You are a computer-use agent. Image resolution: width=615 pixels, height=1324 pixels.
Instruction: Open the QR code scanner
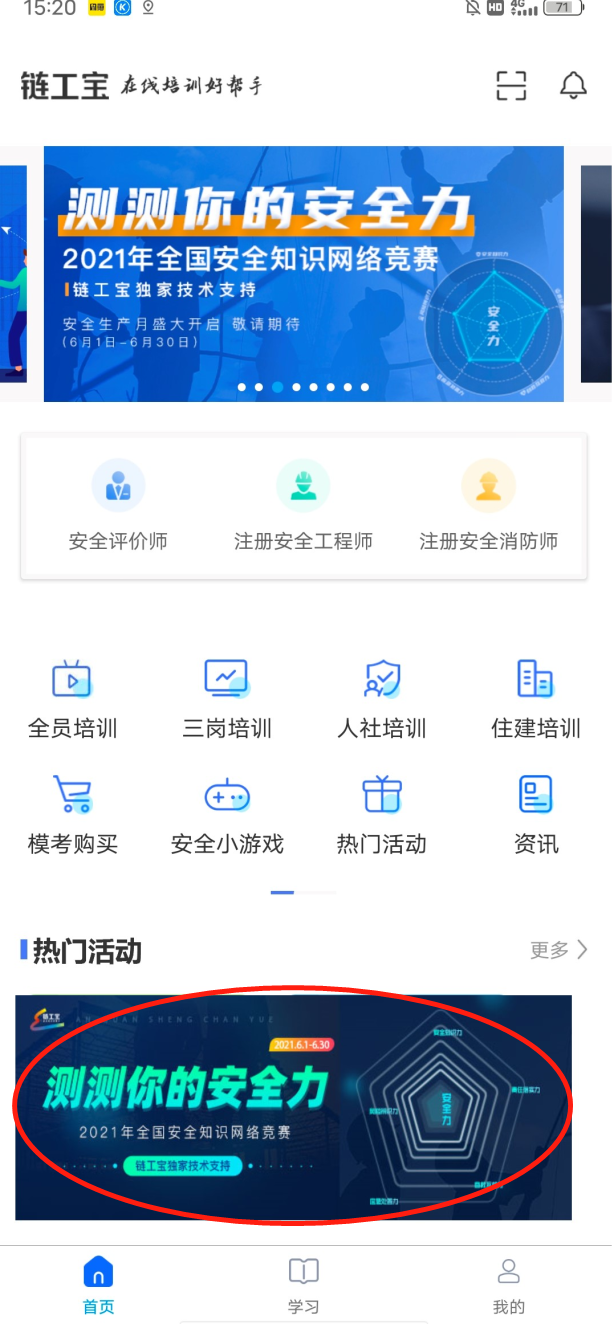[x=511, y=86]
